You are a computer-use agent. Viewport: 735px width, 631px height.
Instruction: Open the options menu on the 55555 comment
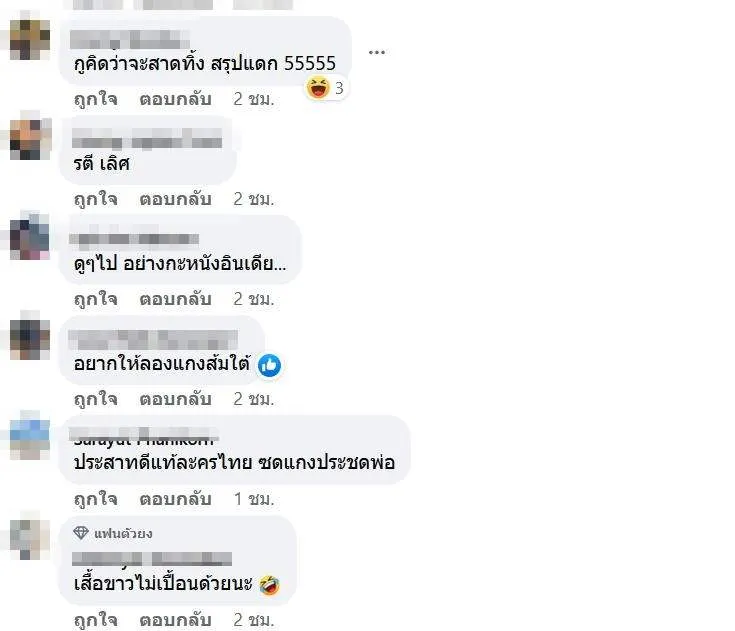click(x=376, y=52)
